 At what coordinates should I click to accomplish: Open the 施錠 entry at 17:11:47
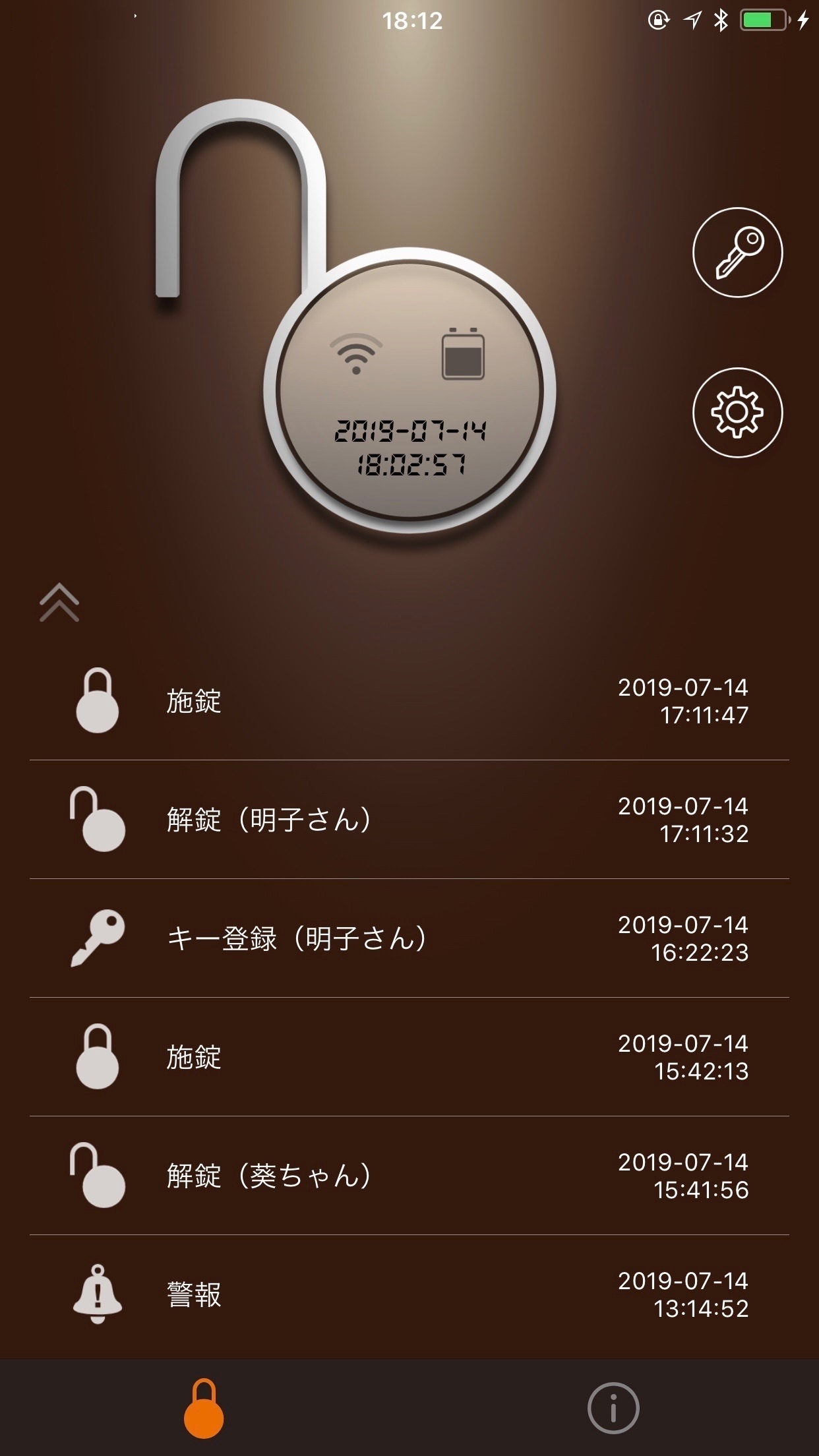click(409, 701)
